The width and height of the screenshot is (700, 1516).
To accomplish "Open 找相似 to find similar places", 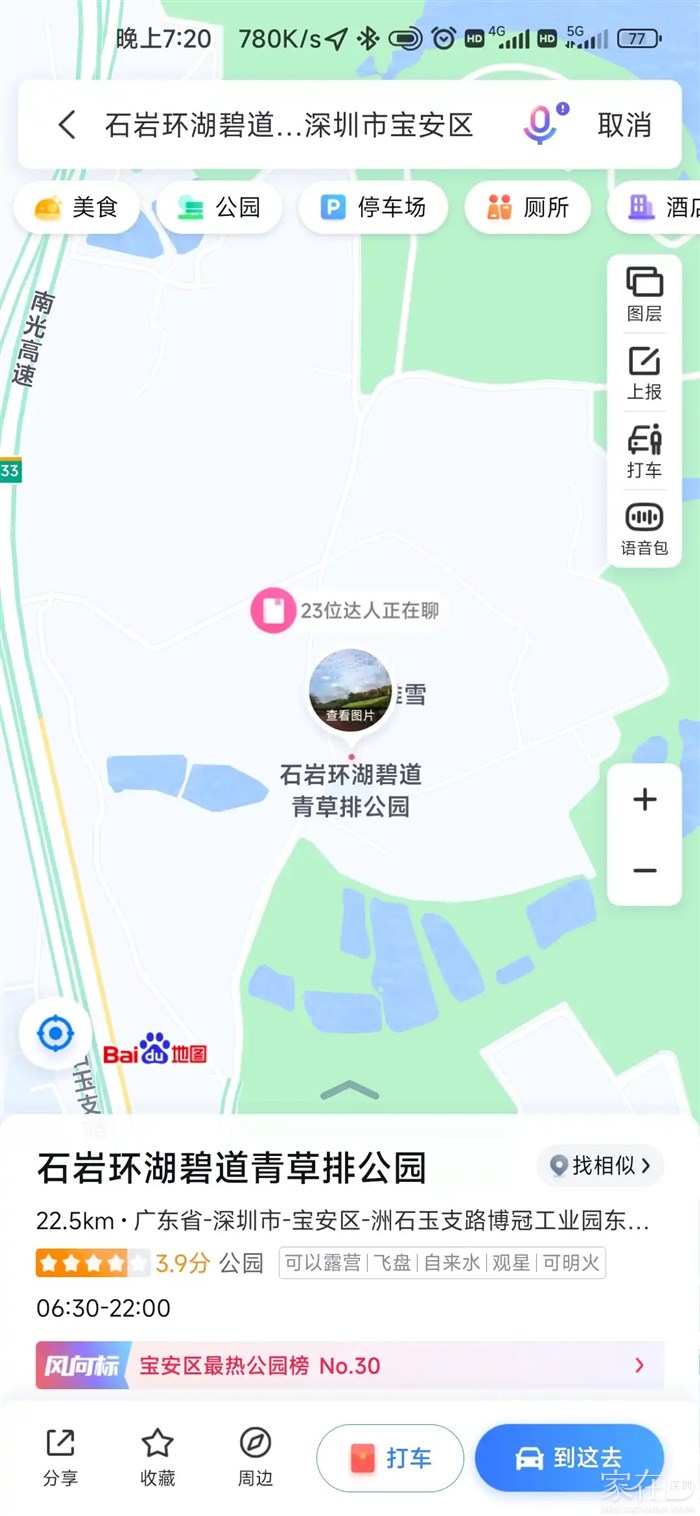I will (x=600, y=1165).
